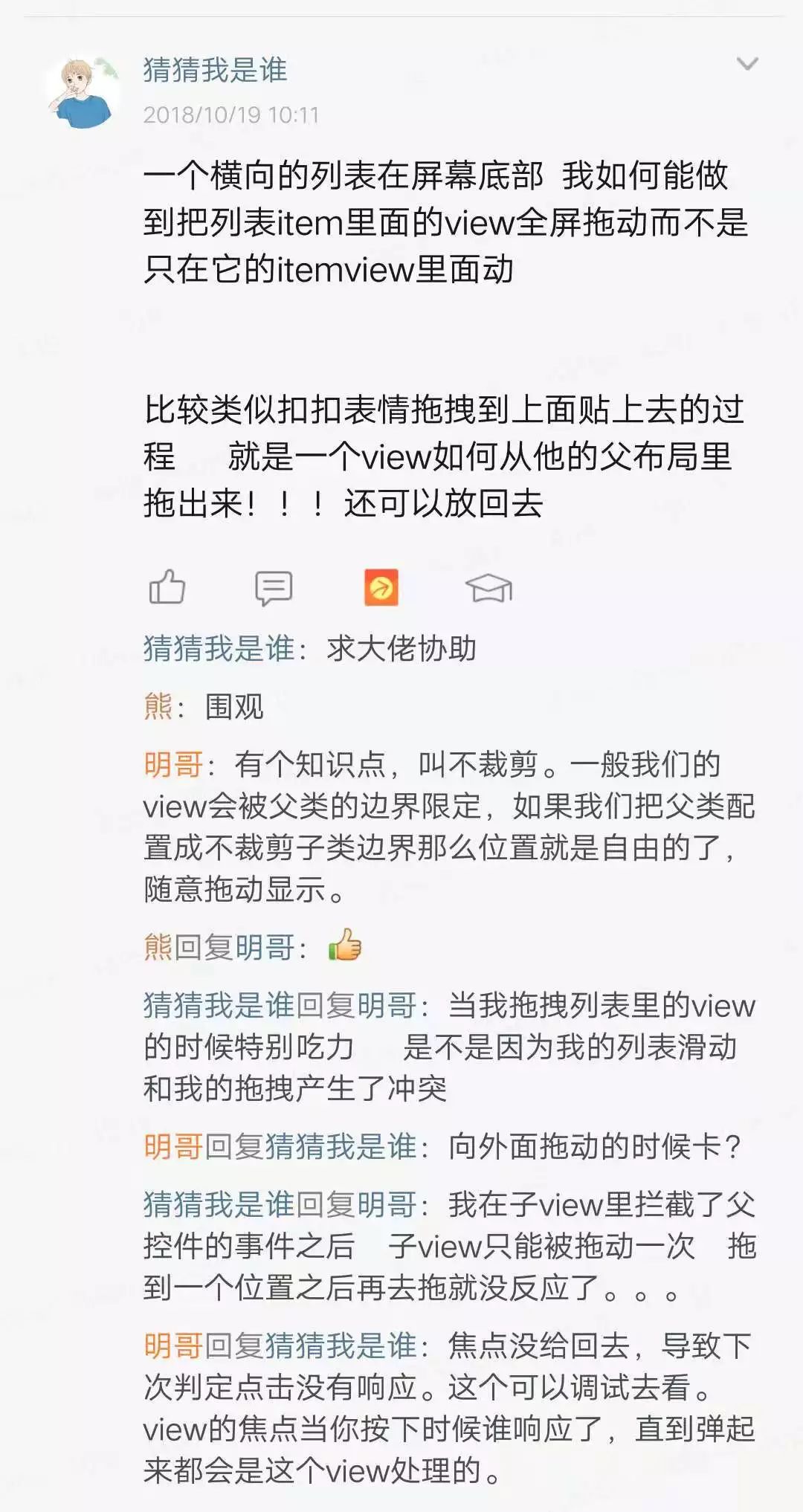This screenshot has width=803, height=1512.
Task: Expand the post options chevron
Action: [746, 64]
